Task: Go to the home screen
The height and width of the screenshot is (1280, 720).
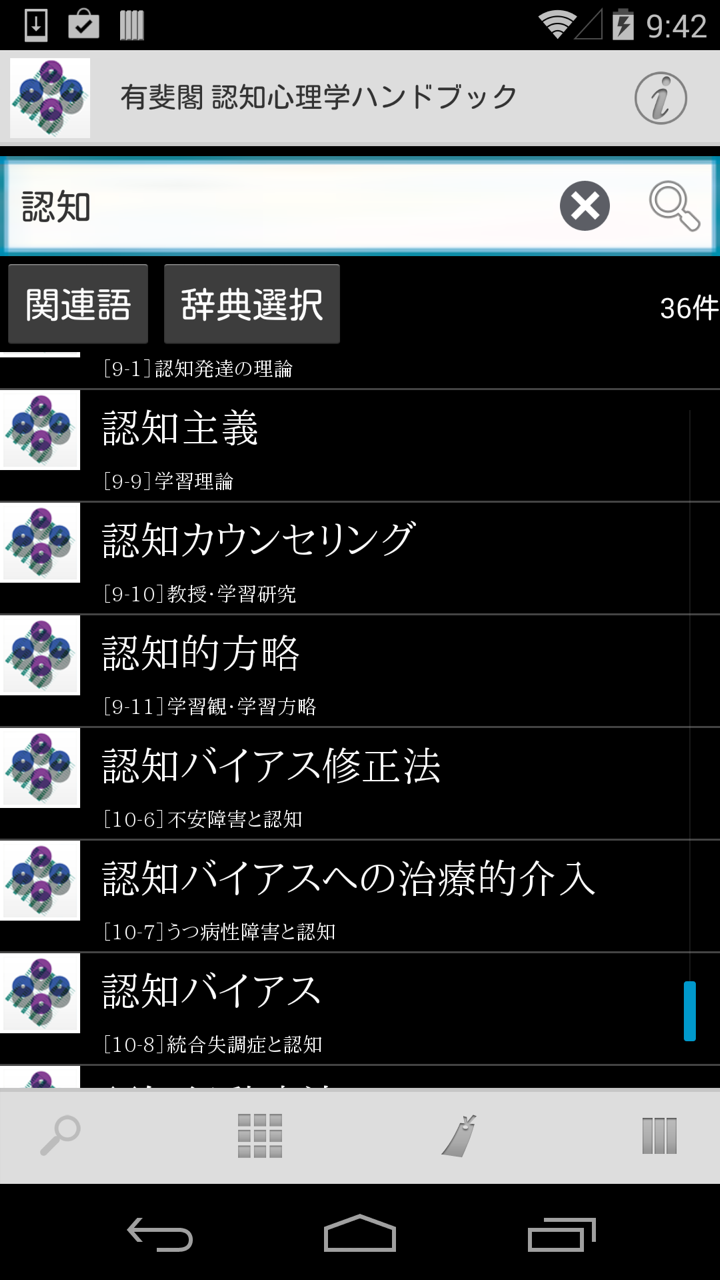Action: click(360, 1236)
